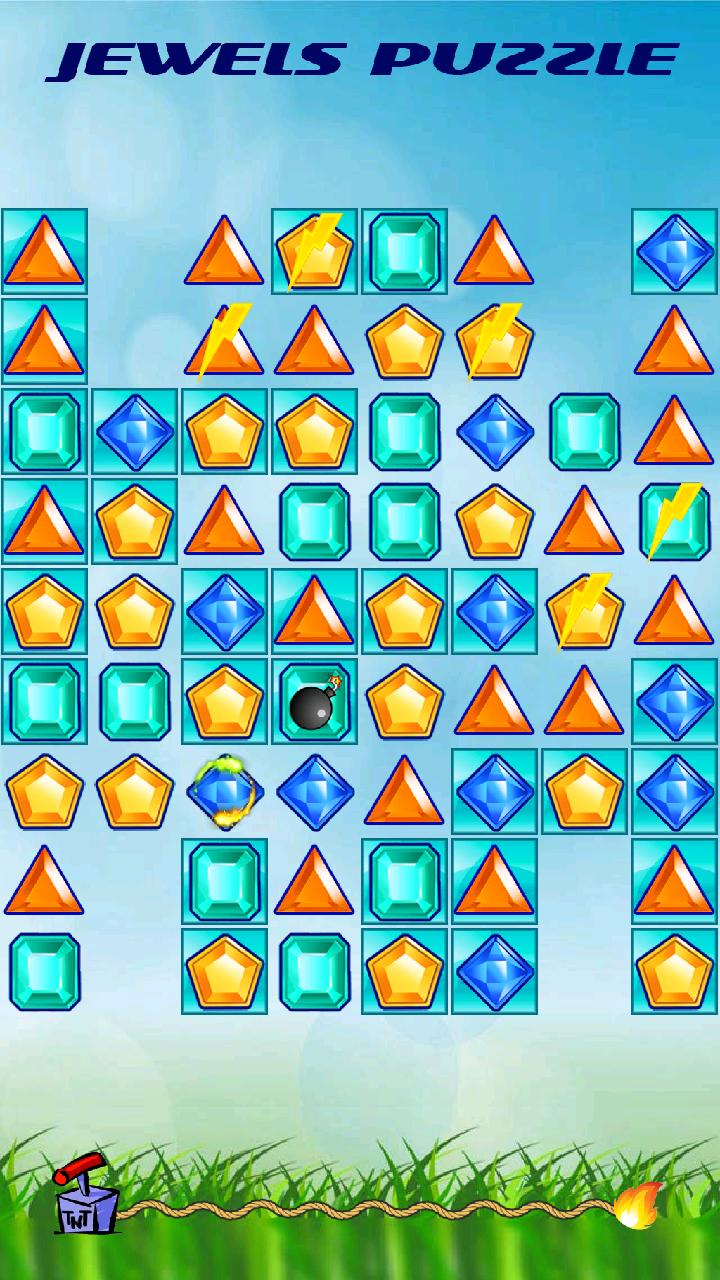Tap the blue diamond in top right corner
Image resolution: width=720 pixels, height=1280 pixels.
coord(675,249)
